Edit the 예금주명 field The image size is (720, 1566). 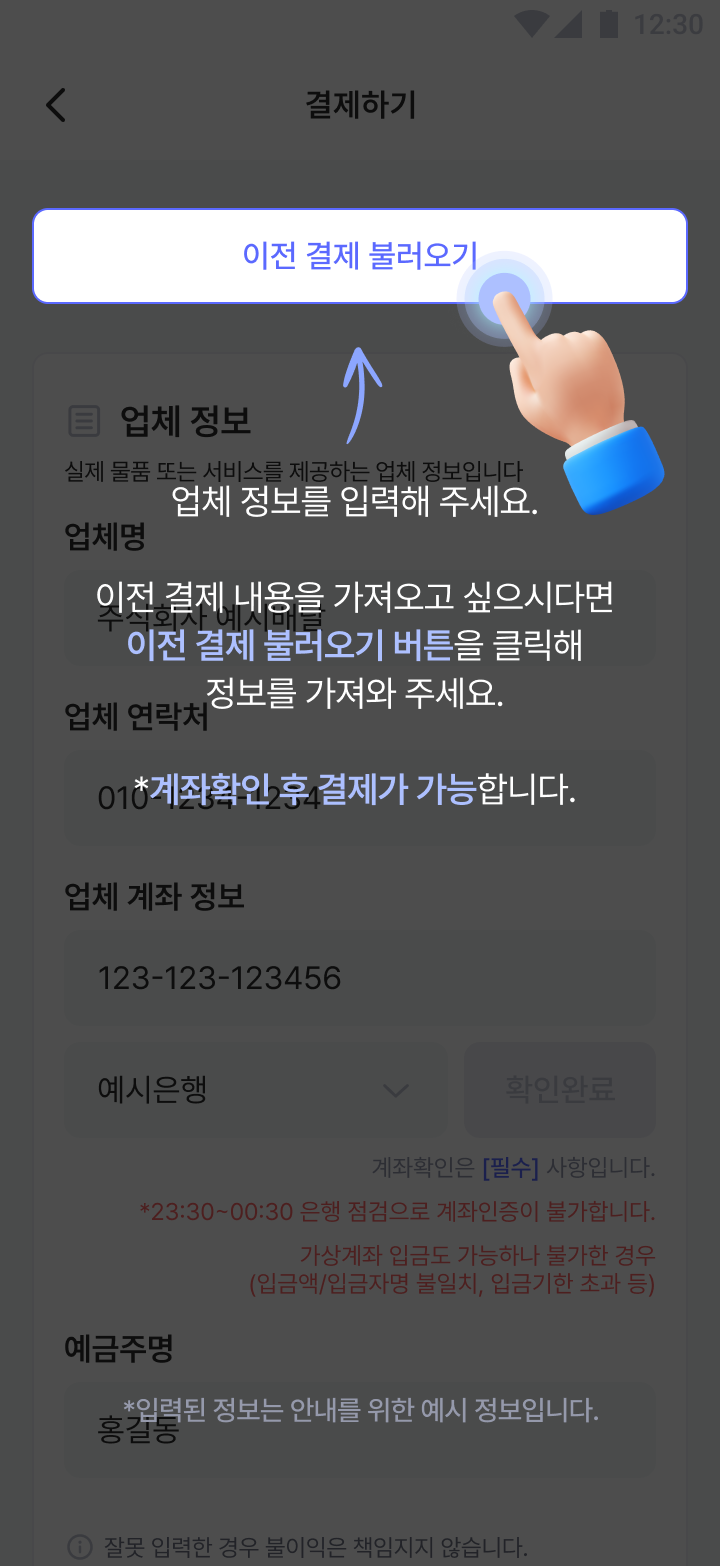pyautogui.click(x=359, y=1428)
